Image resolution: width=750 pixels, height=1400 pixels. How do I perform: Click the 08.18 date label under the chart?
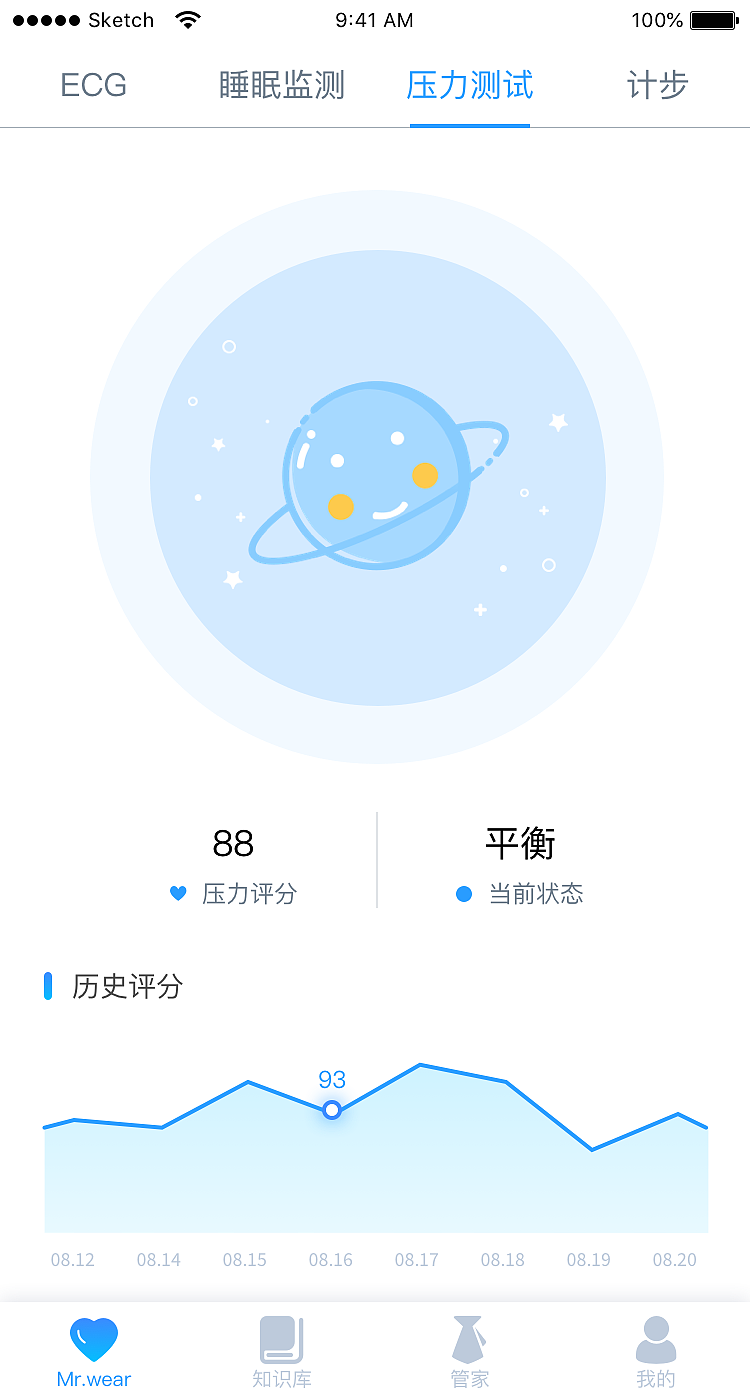tap(503, 1260)
